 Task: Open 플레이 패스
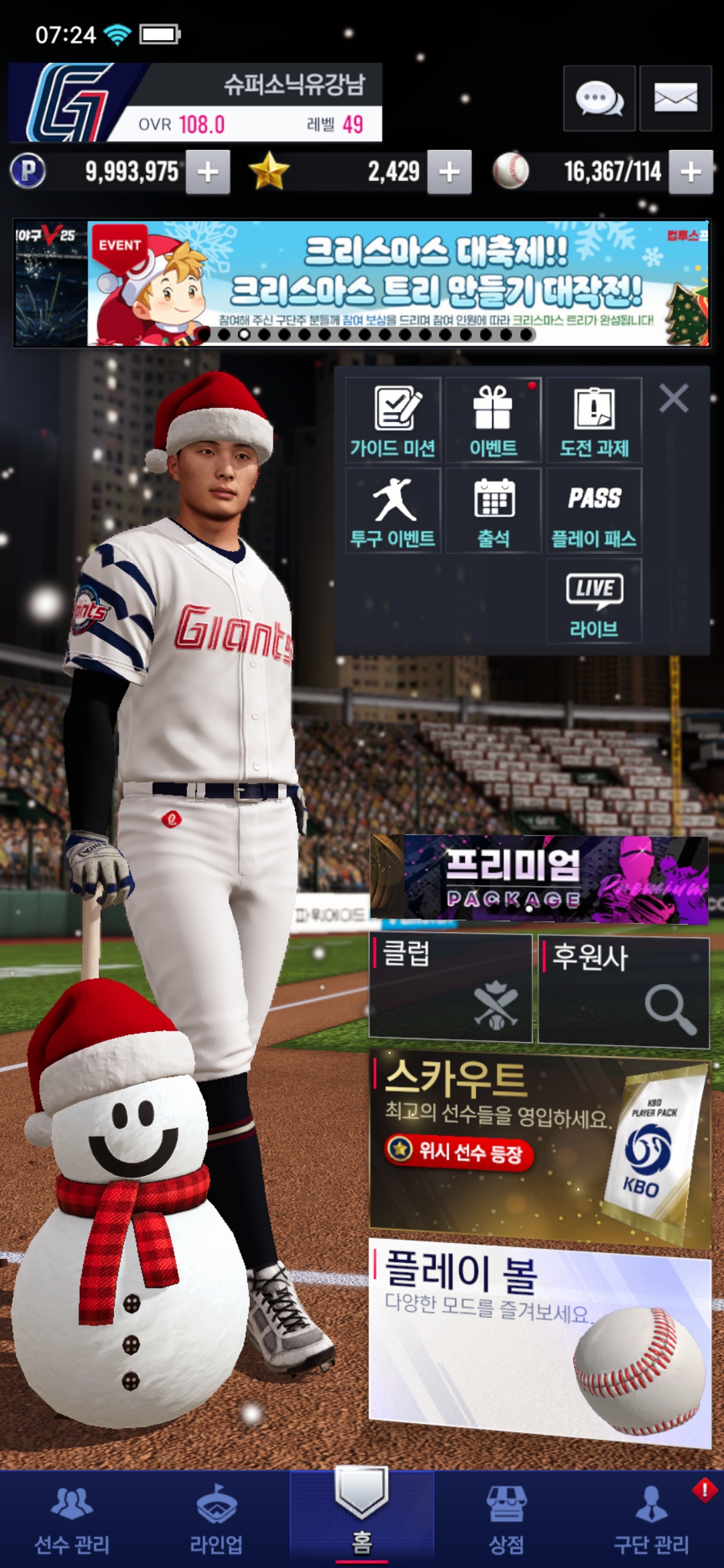tap(594, 511)
